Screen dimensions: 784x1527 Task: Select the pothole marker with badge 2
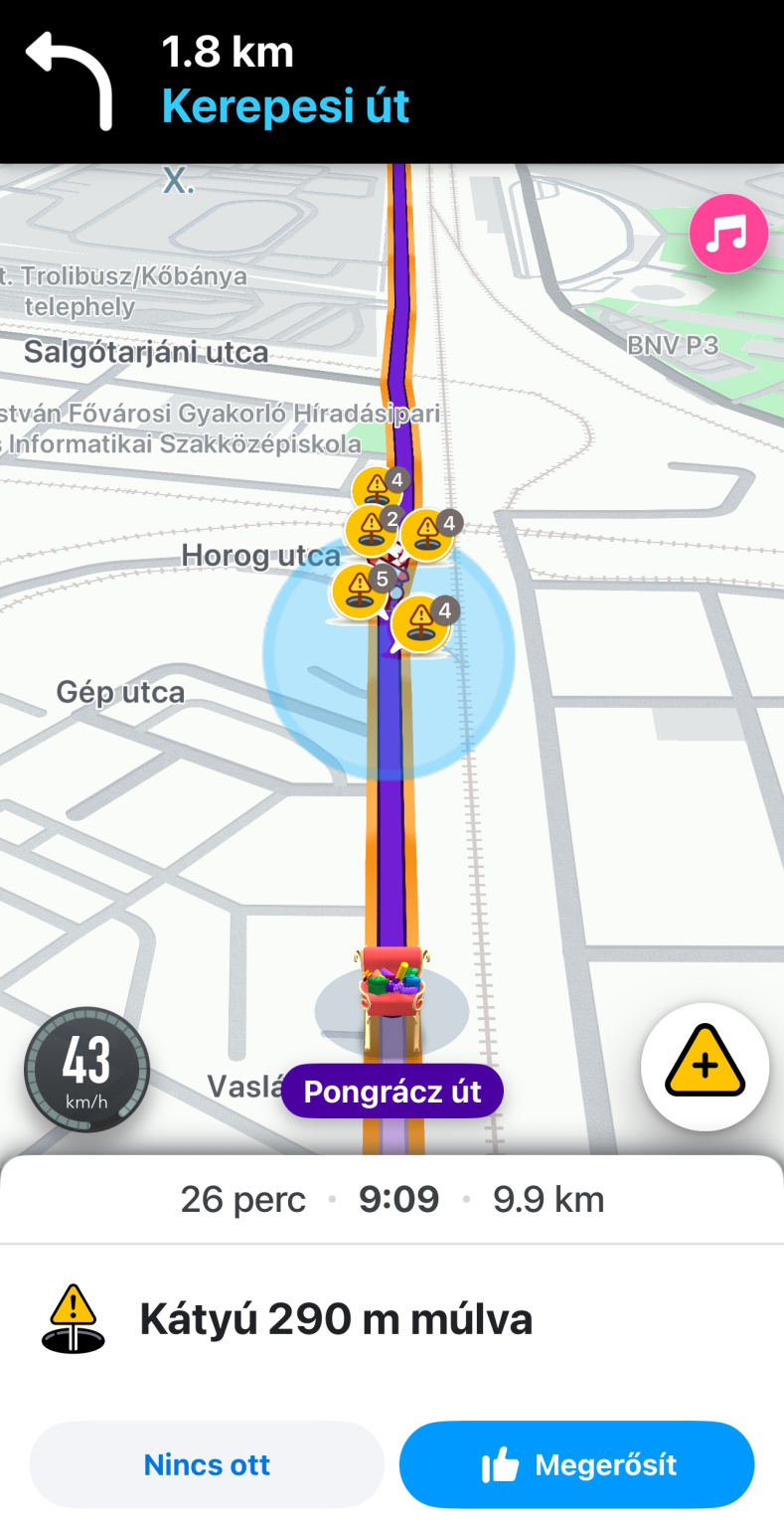point(372,529)
